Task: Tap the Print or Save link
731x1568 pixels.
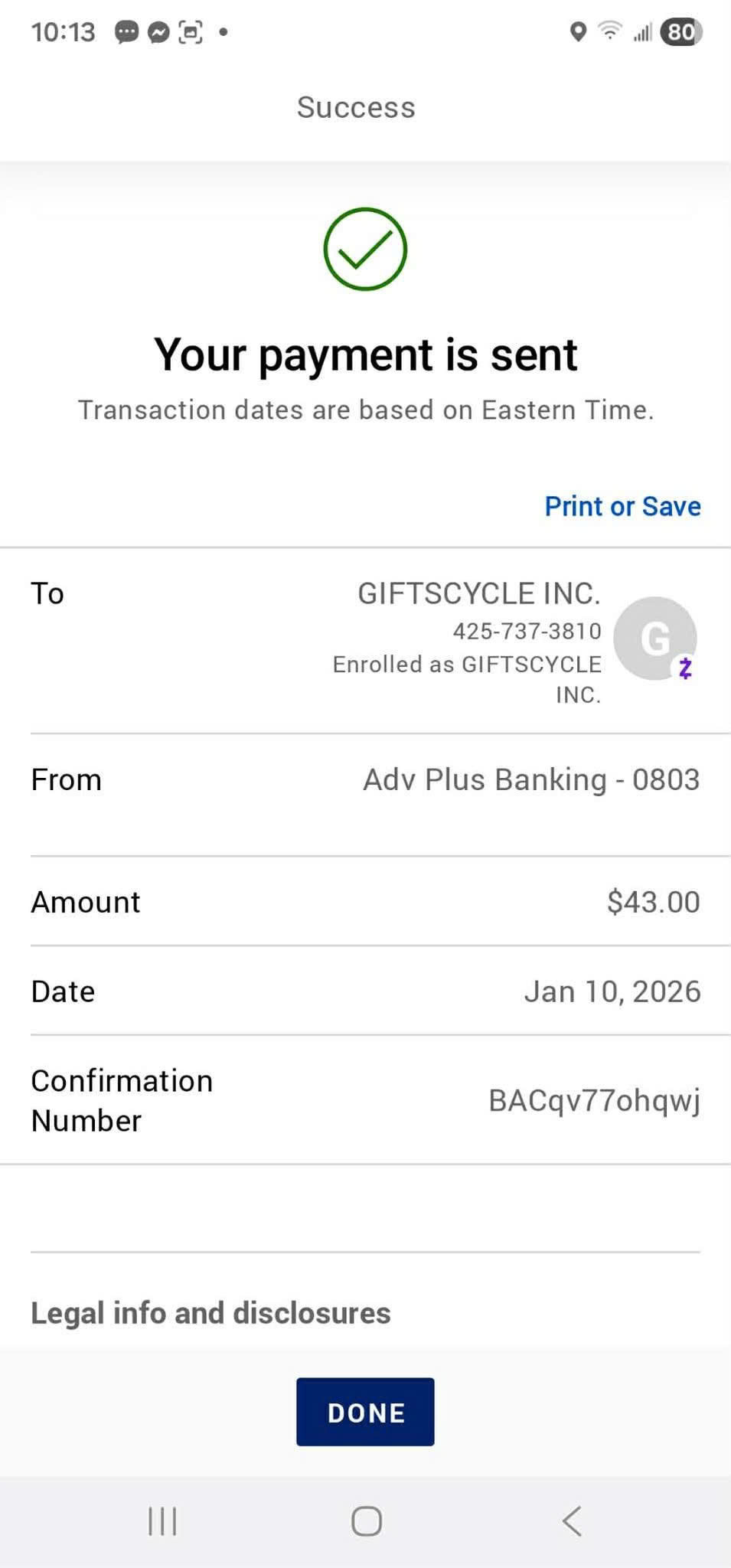Action: click(622, 506)
